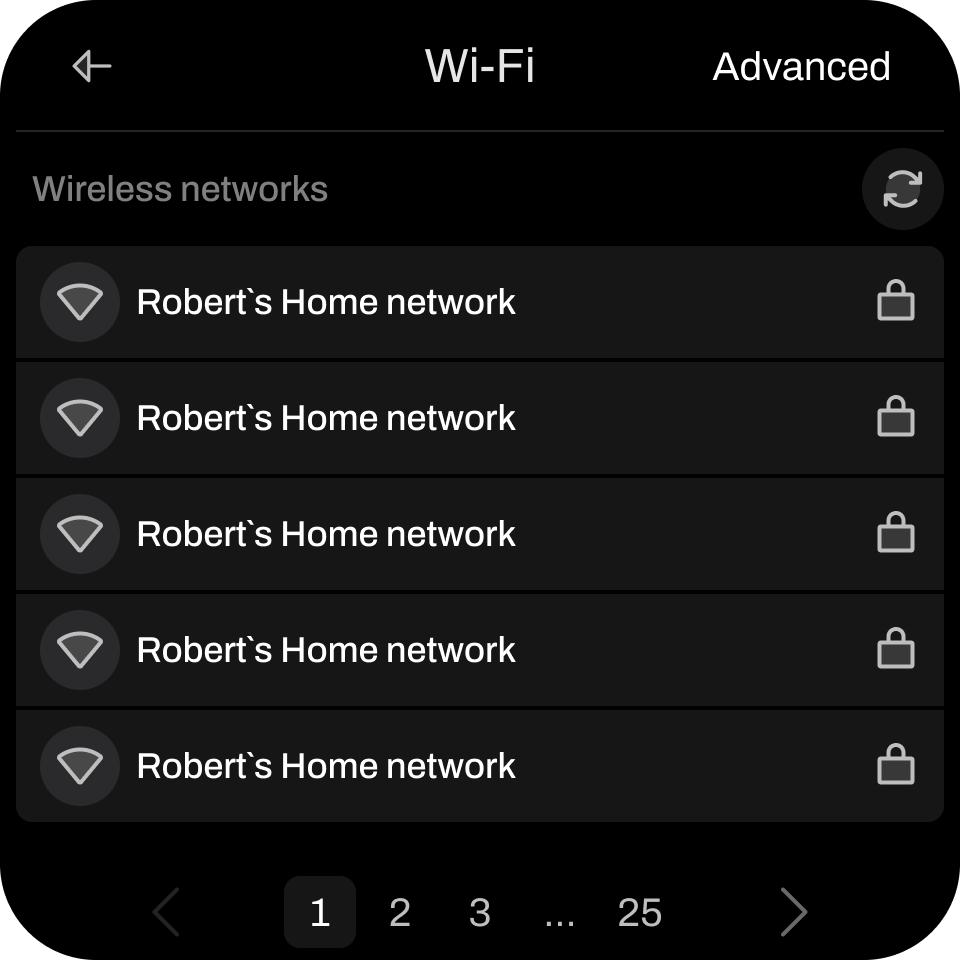Select page 1 in pagination

pyautogui.click(x=320, y=912)
